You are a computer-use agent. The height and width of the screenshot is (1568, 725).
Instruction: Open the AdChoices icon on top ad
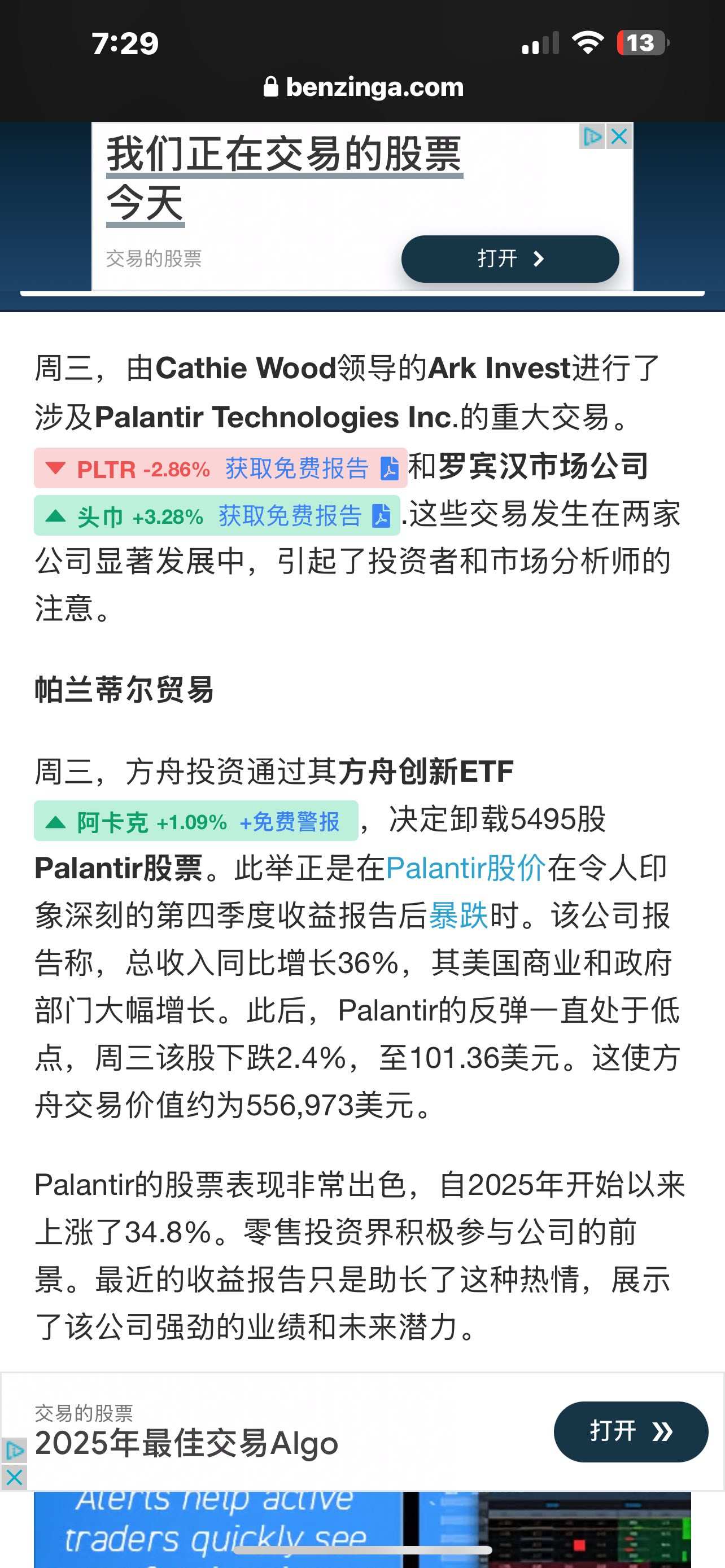click(x=592, y=137)
